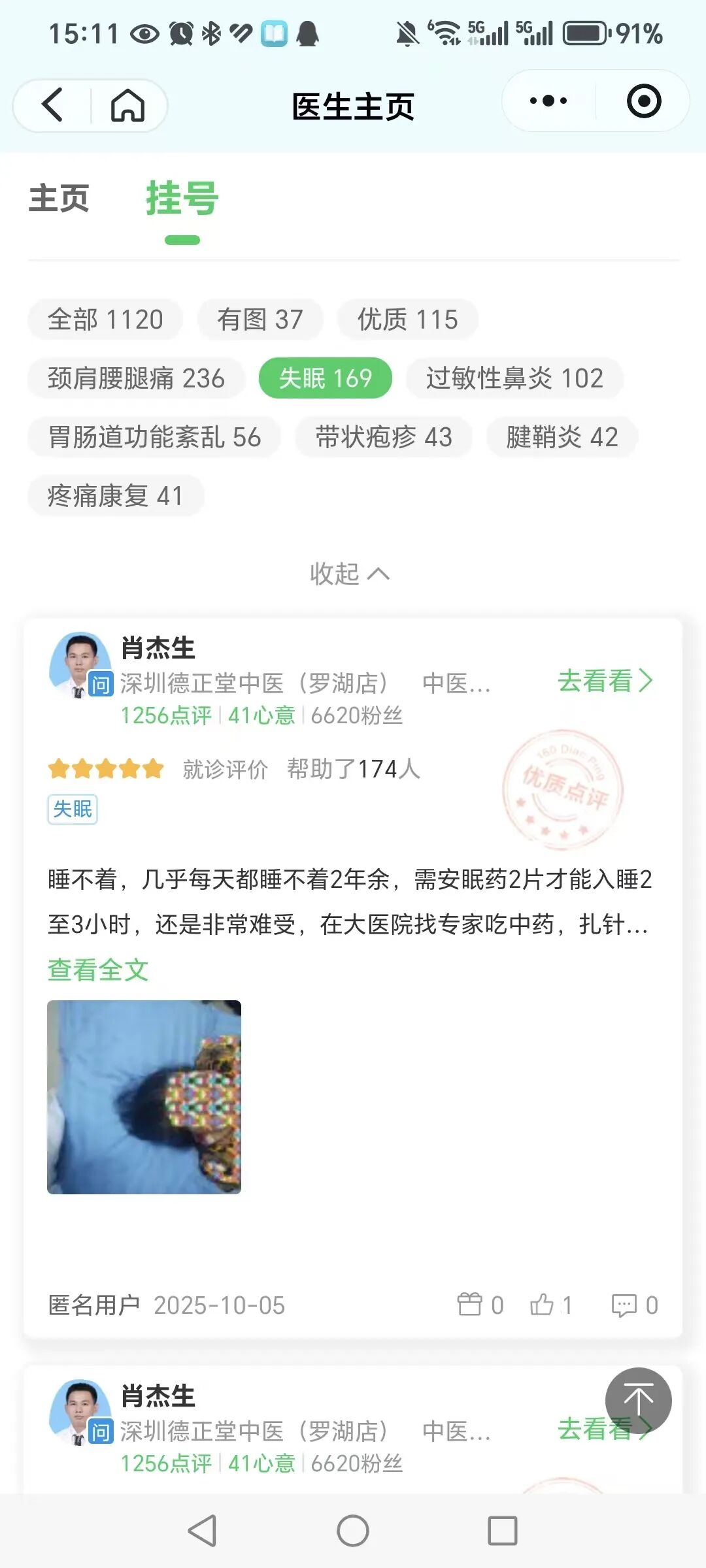
Task: Go back from the doctor page
Action: pyautogui.click(x=52, y=105)
